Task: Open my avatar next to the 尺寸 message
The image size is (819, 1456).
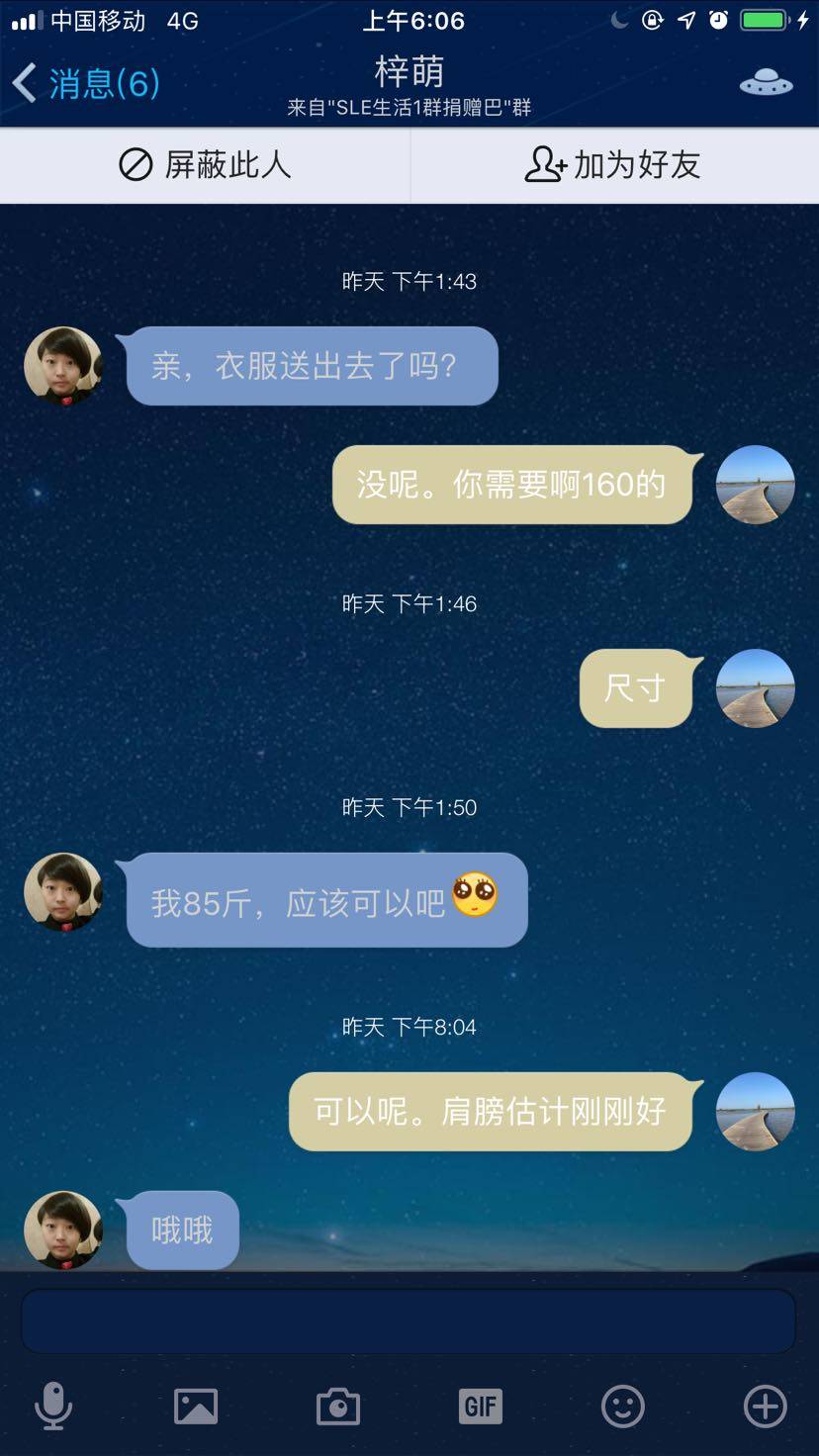Action: 755,688
